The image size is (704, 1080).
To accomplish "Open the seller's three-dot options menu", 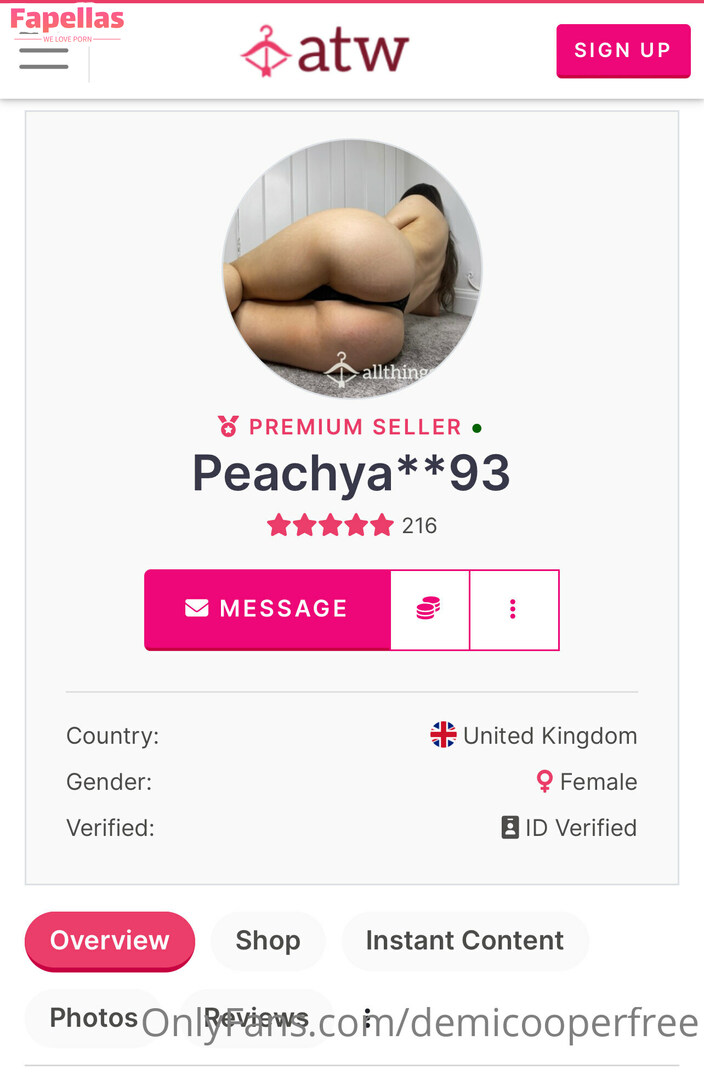I will [x=513, y=609].
